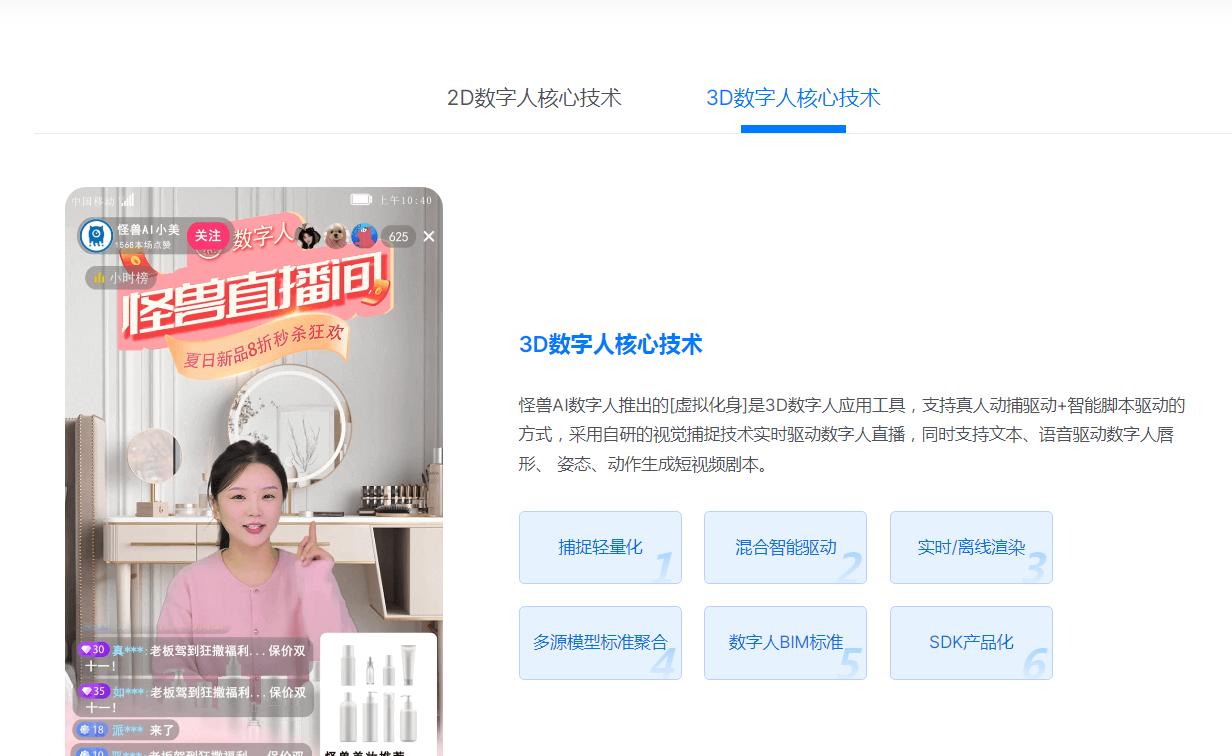Image resolution: width=1232 pixels, height=756 pixels.
Task: Tap the 混合智能驱动 feature card
Action: pos(785,547)
